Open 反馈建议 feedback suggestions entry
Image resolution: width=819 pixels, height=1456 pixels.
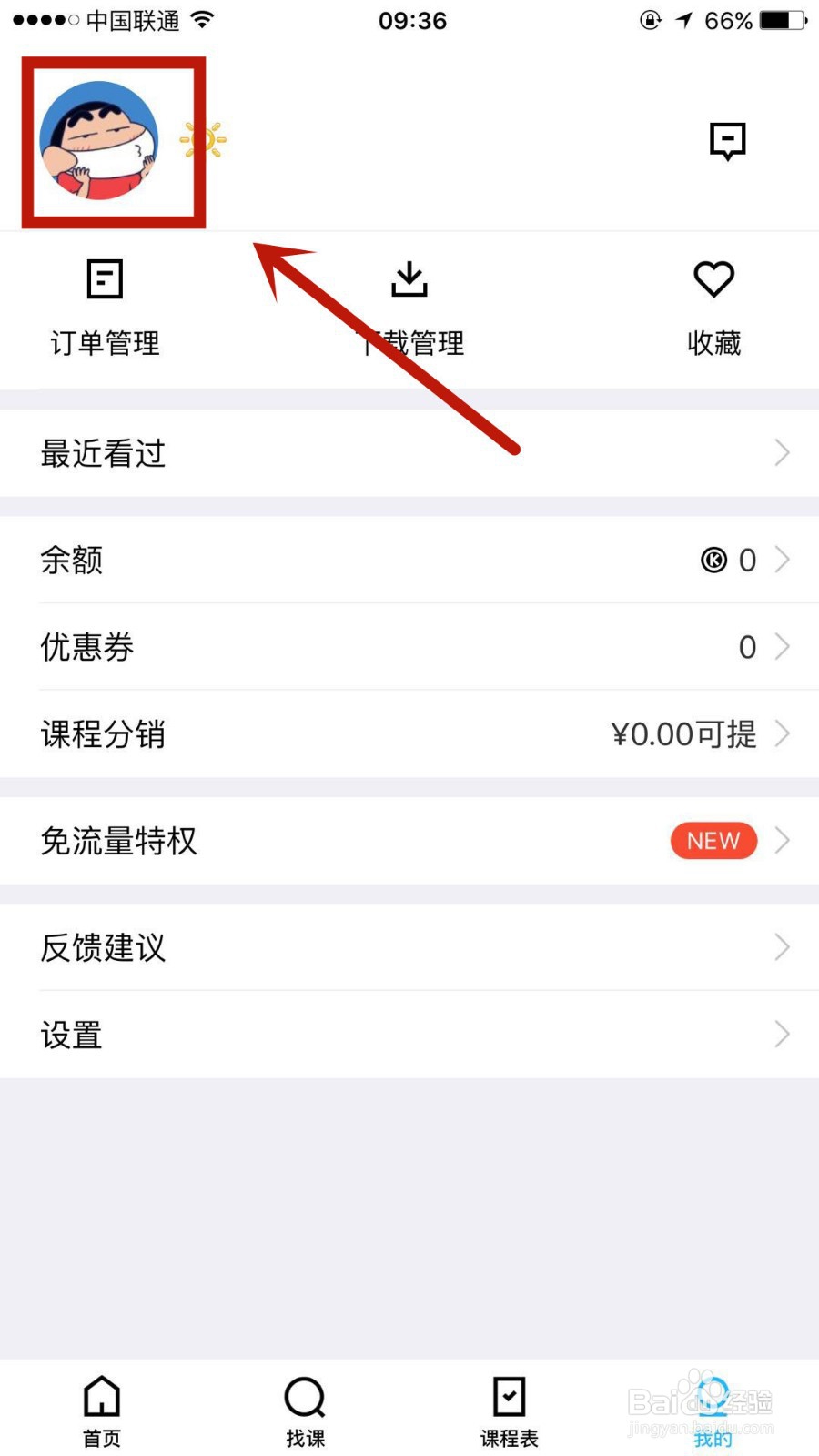781,948
